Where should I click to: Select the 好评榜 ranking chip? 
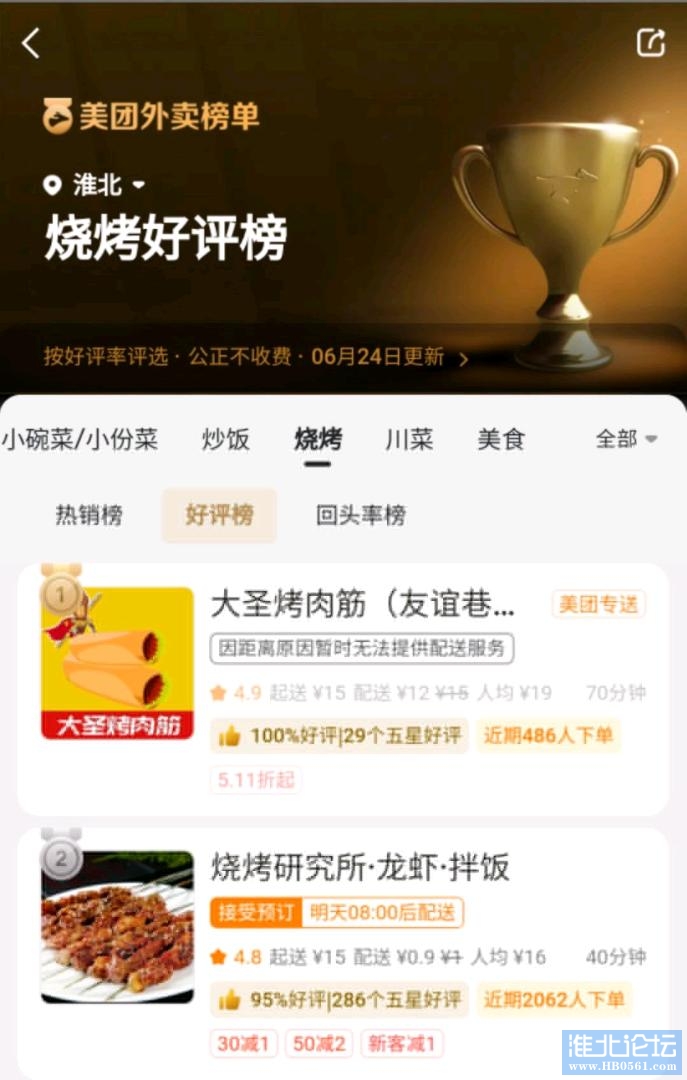(219, 516)
